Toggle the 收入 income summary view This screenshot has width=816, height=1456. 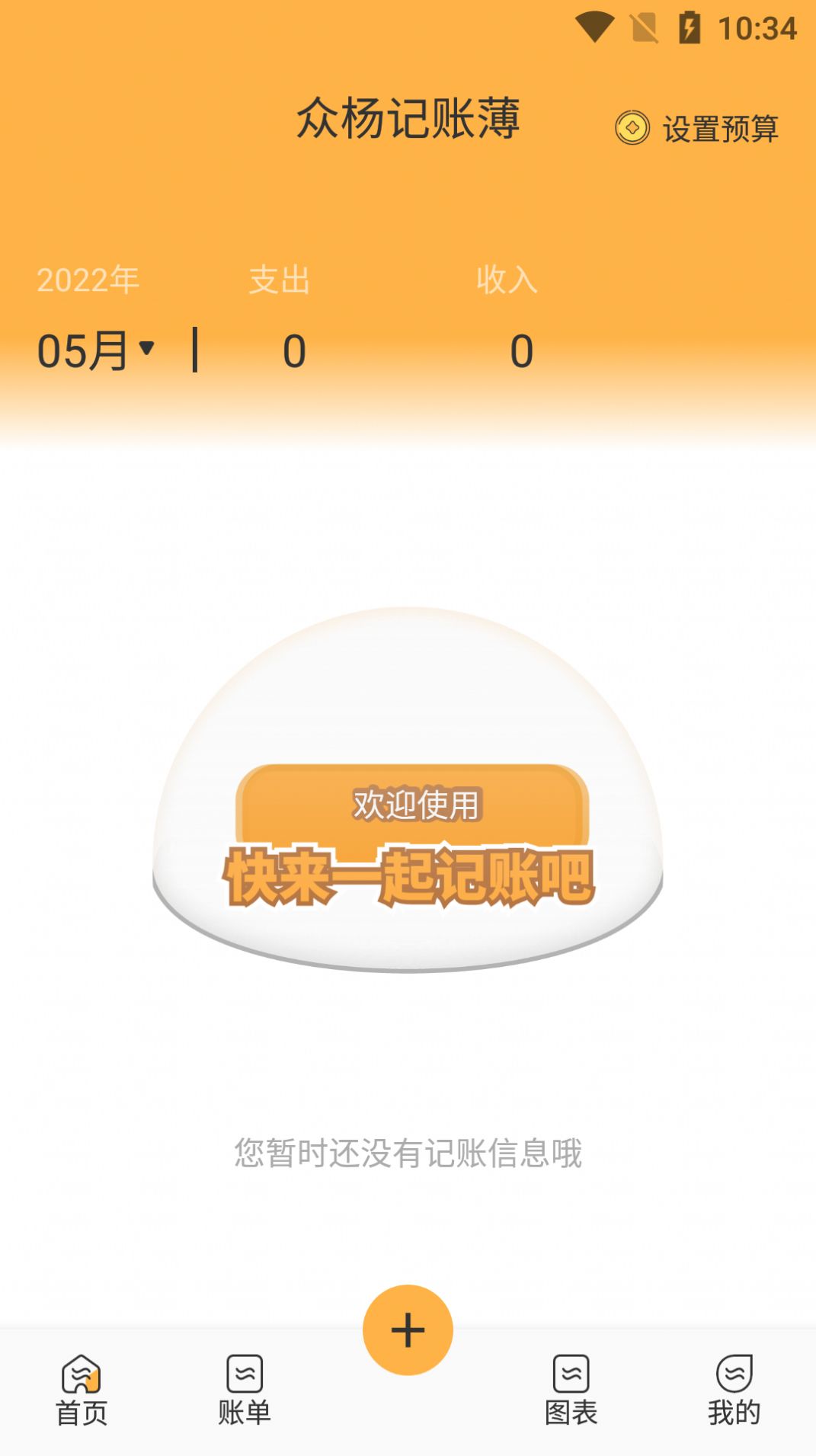point(507,279)
